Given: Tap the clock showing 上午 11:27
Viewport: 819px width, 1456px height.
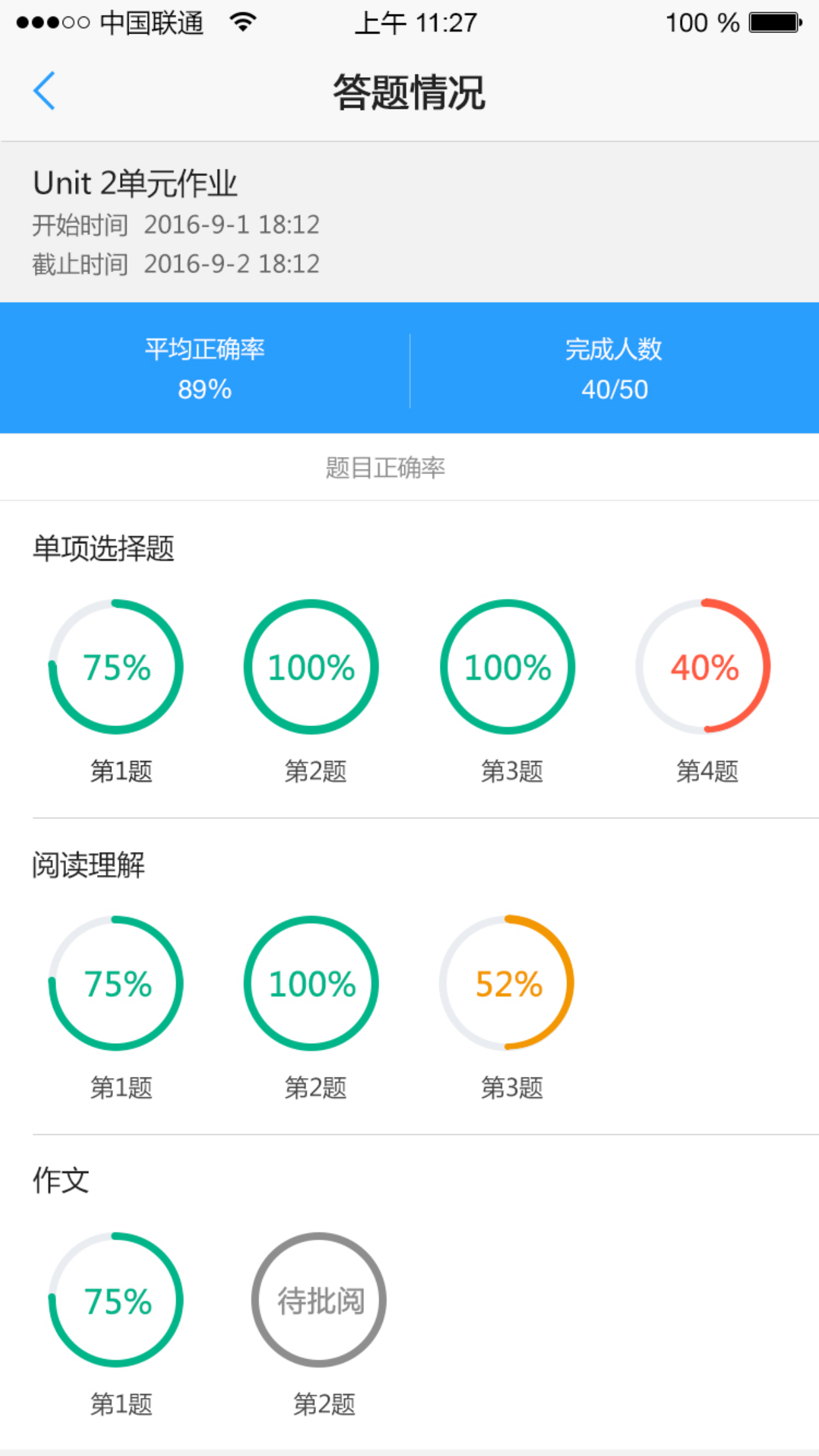Looking at the screenshot, I should (415, 22).
